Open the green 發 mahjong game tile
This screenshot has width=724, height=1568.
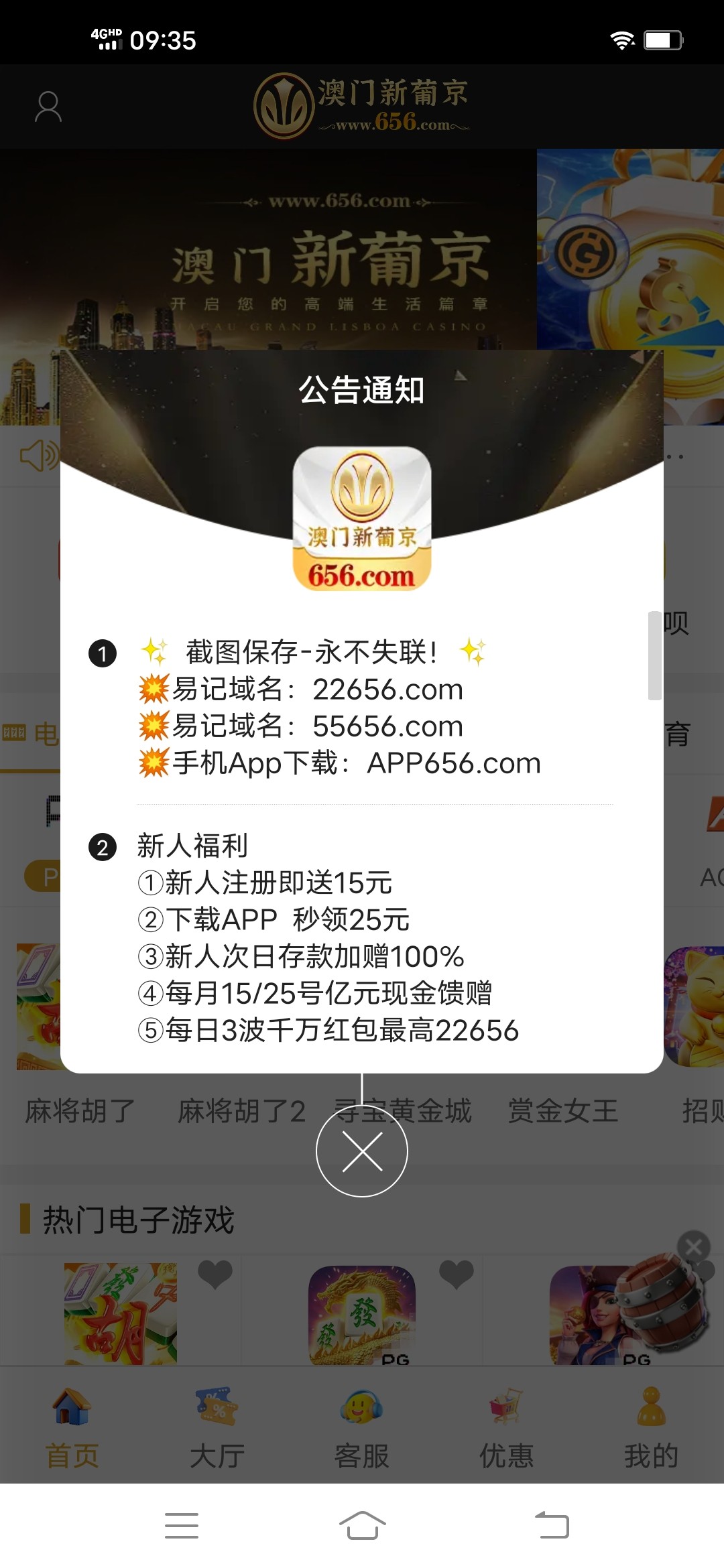(362, 1315)
